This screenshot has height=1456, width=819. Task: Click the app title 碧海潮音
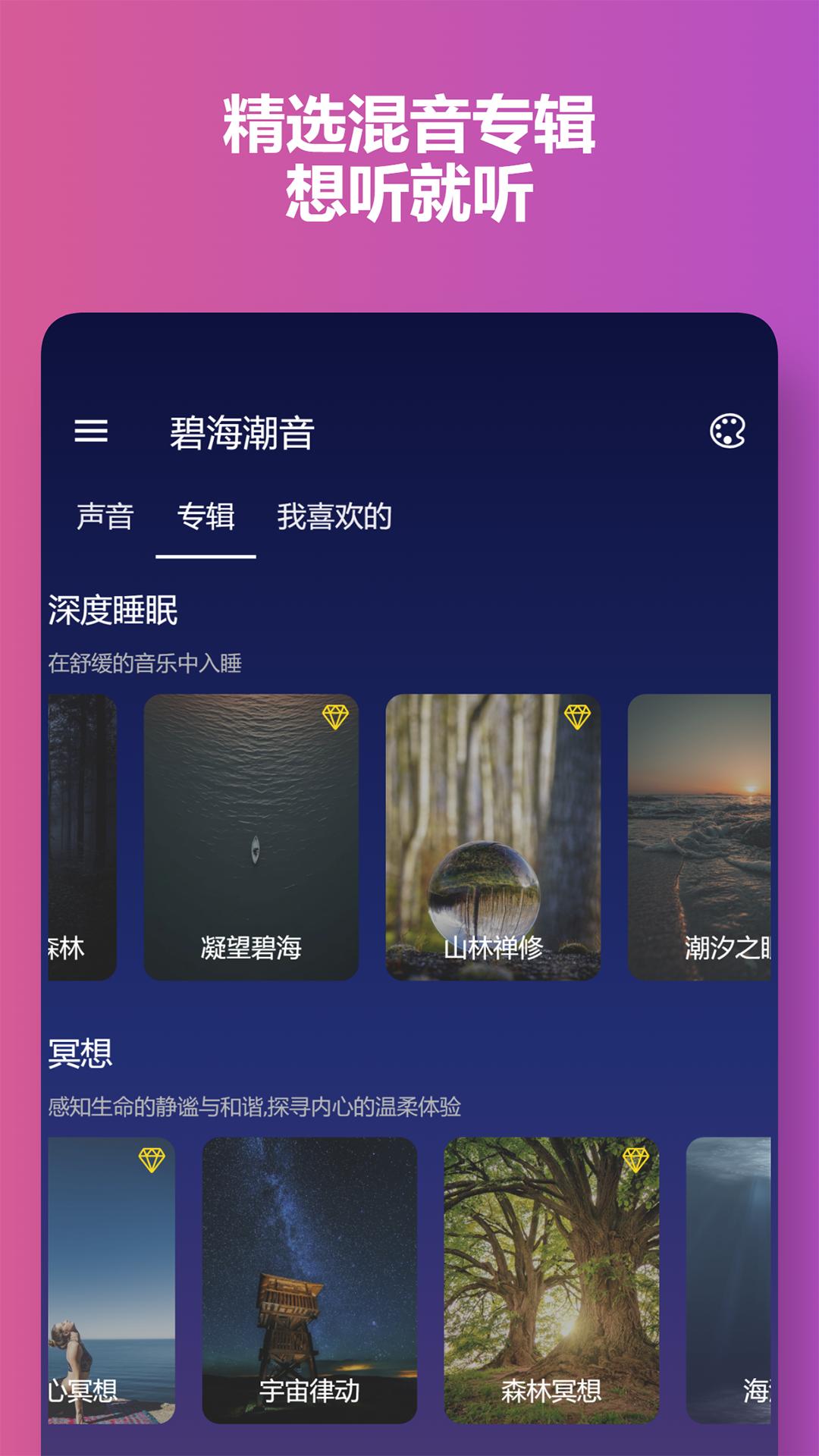tap(243, 432)
